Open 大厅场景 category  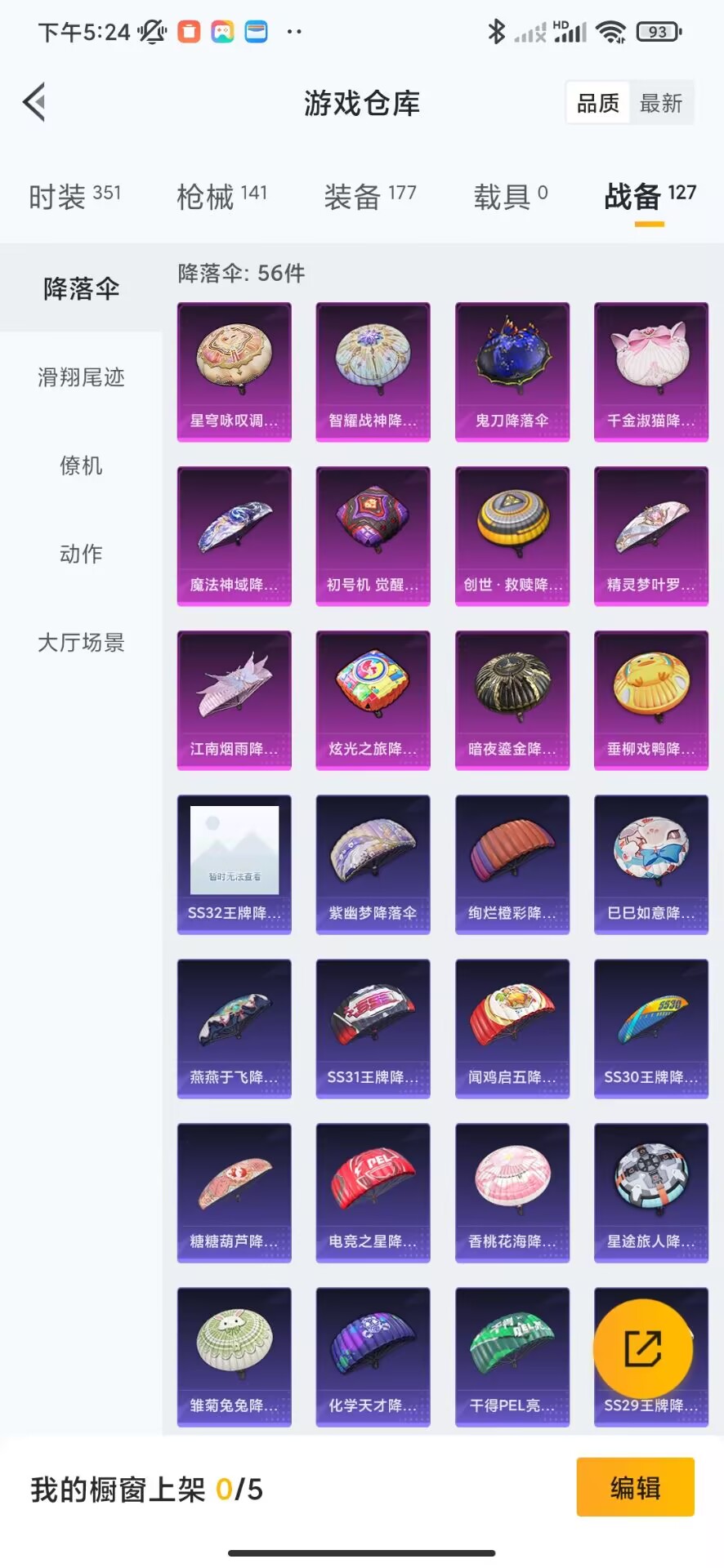coord(81,643)
